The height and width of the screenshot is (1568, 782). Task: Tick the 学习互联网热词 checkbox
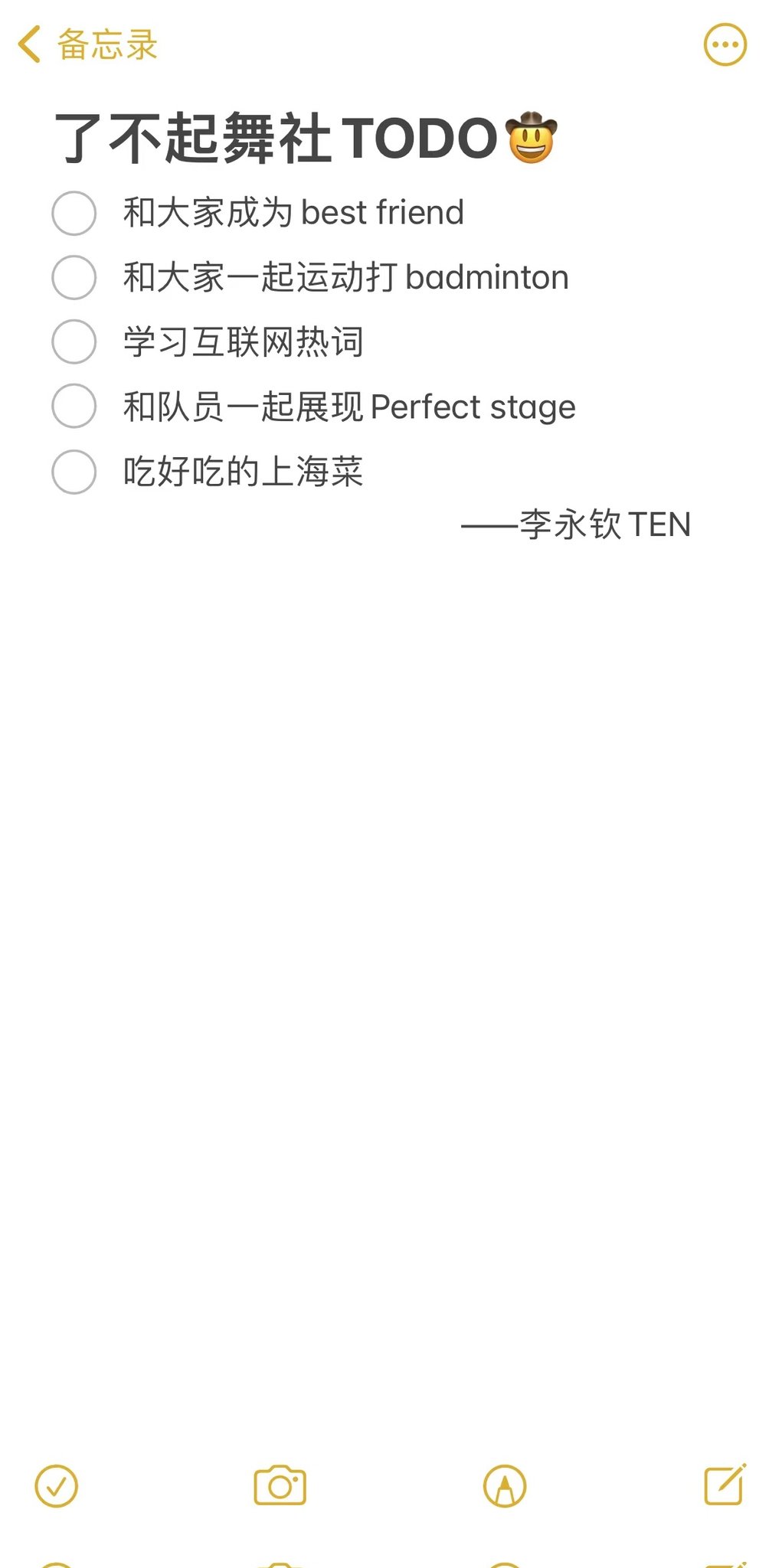click(x=74, y=341)
